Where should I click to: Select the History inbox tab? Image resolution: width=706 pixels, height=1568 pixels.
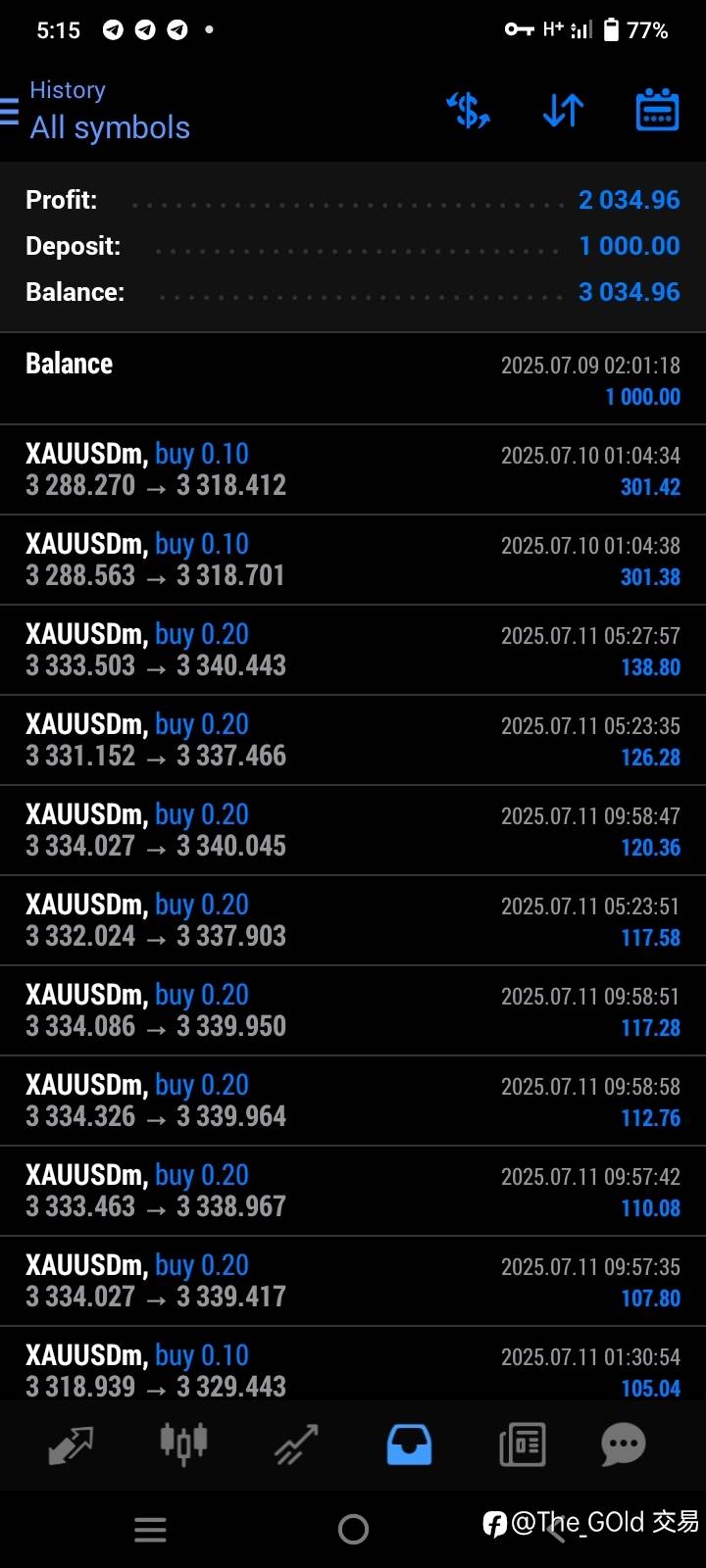[409, 1445]
